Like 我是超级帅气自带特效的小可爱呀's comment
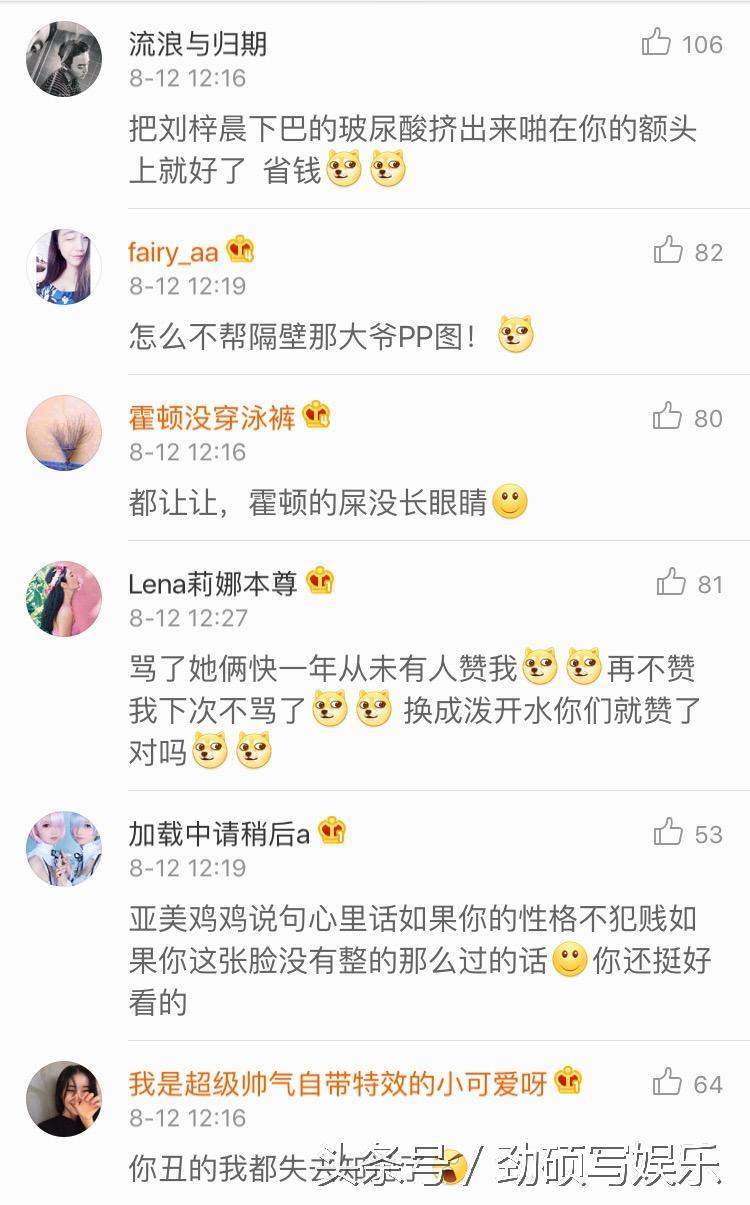This screenshot has height=1205, width=750. point(668,1083)
